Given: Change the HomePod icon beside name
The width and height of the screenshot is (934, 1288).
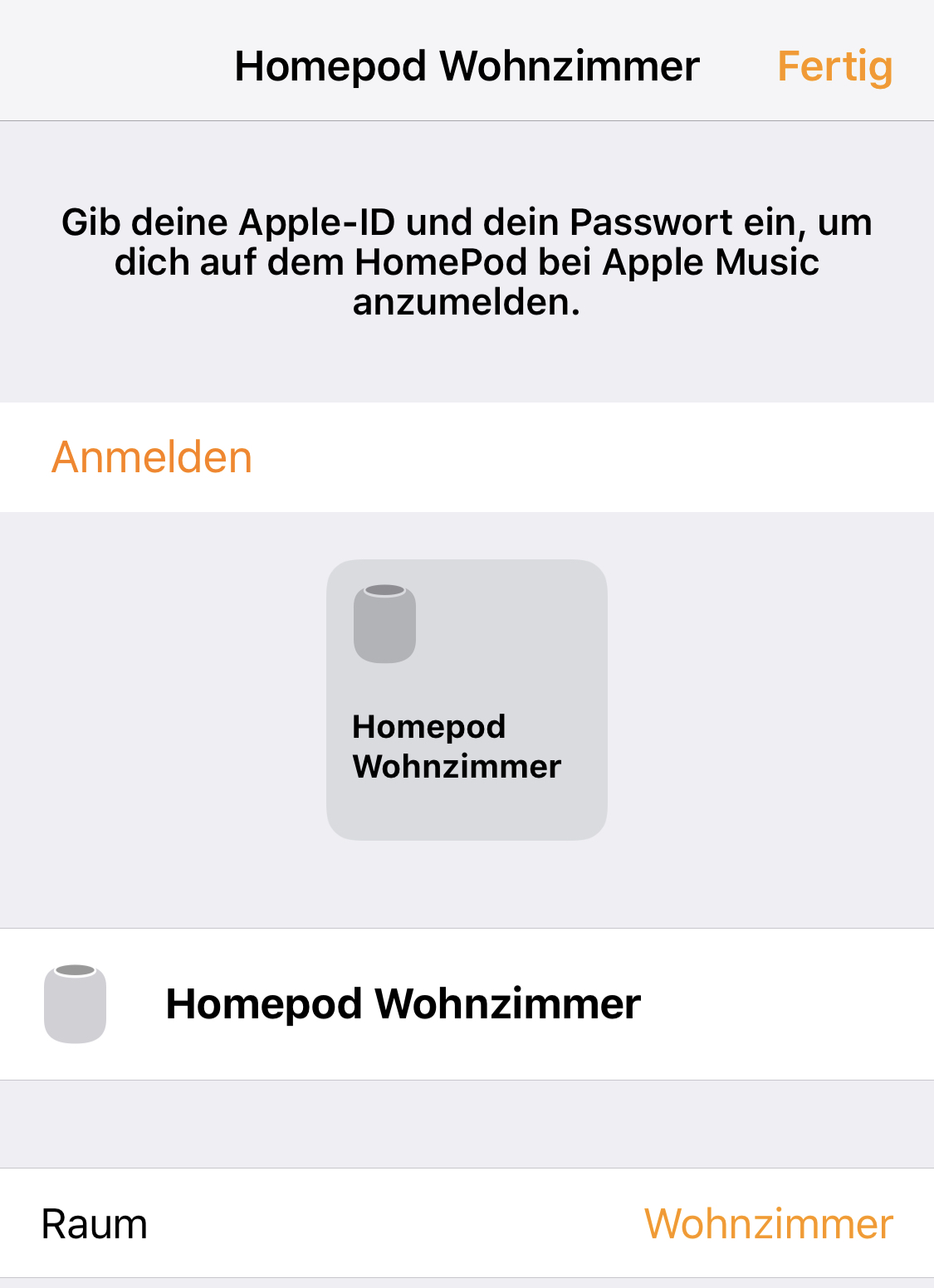Looking at the screenshot, I should click(75, 1004).
